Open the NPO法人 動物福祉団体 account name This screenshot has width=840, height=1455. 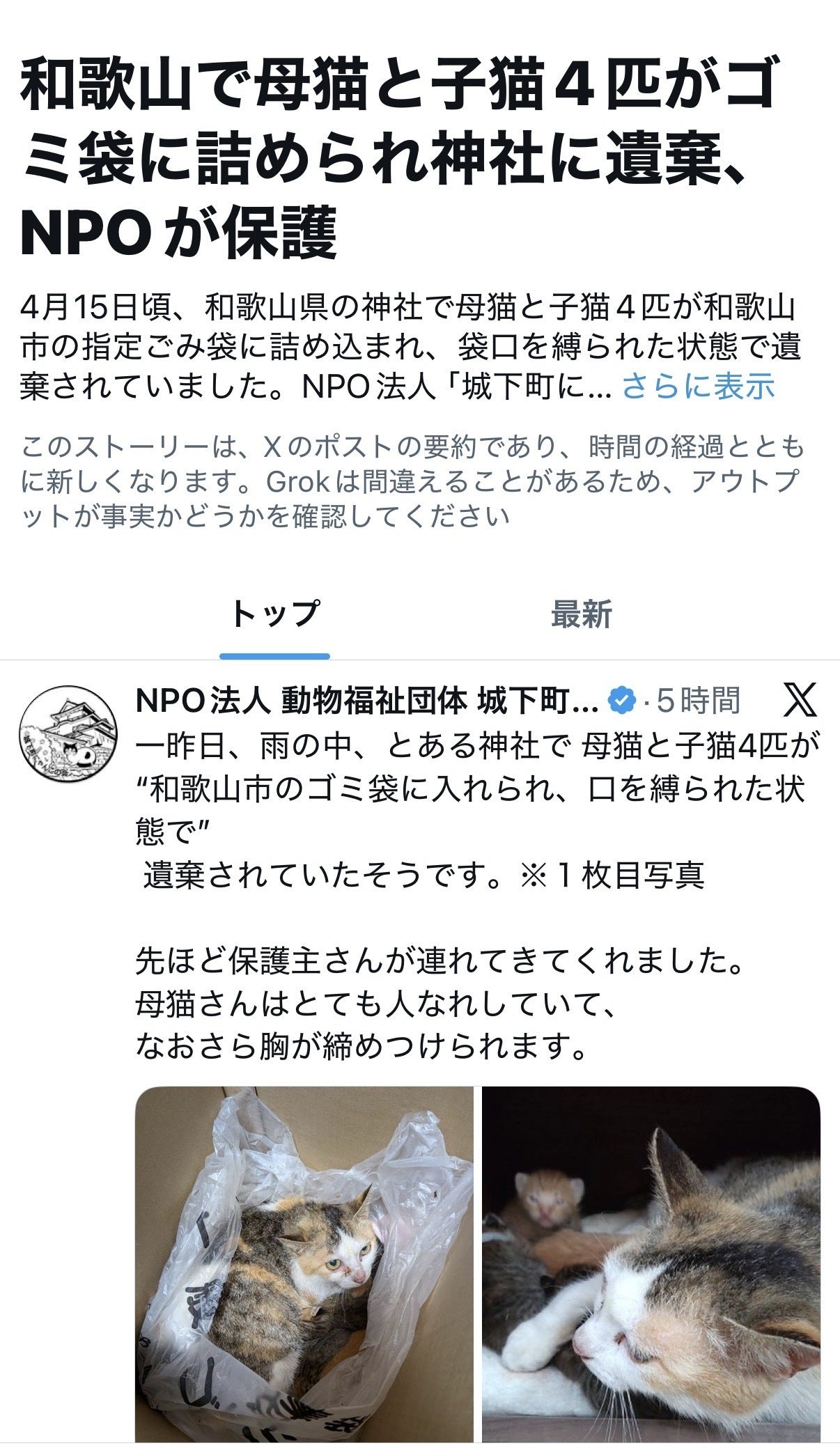(366, 701)
